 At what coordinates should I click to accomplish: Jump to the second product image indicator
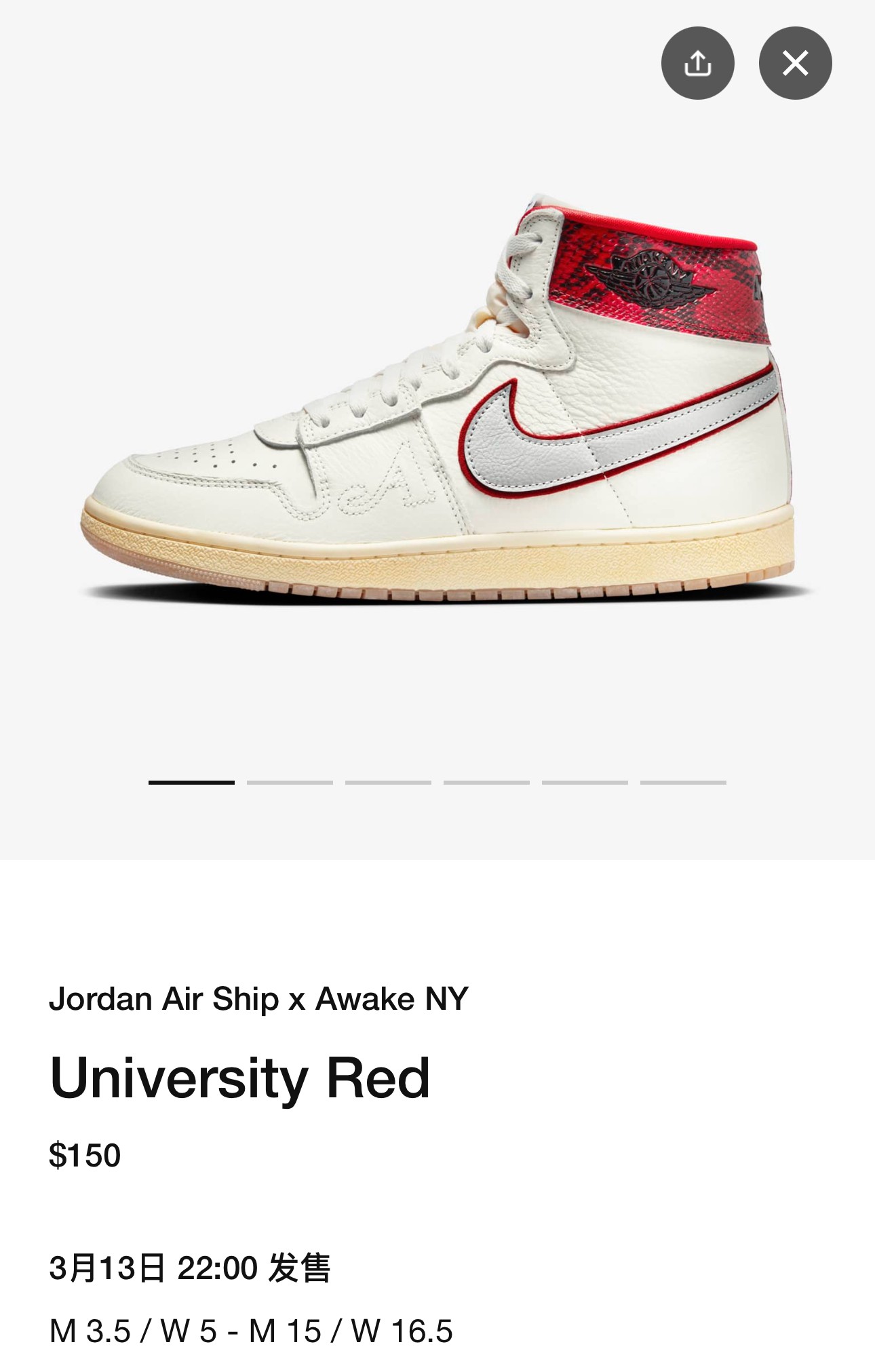[290, 783]
